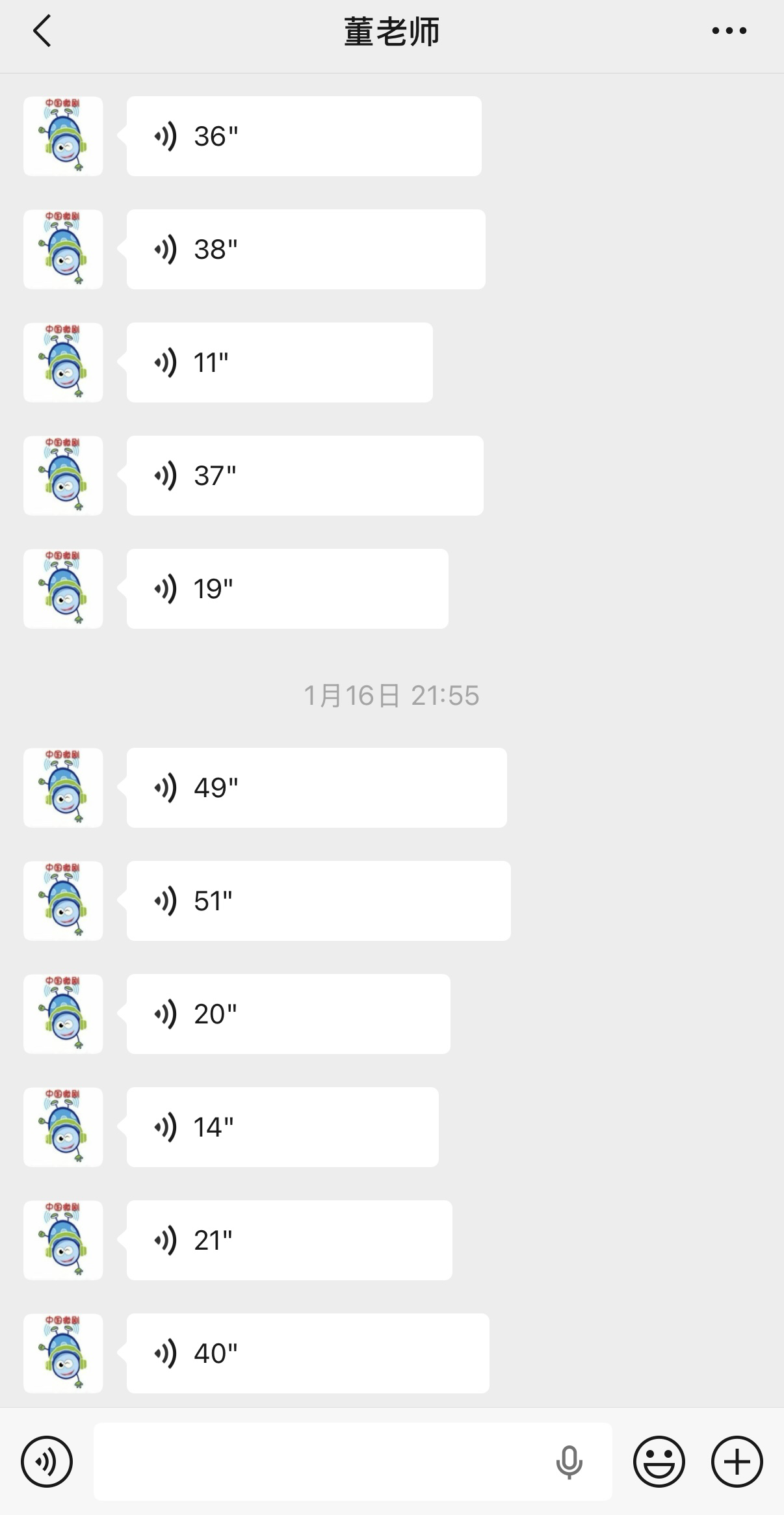Play the 51" voice message
Image resolution: width=784 pixels, height=1515 pixels.
click(319, 901)
